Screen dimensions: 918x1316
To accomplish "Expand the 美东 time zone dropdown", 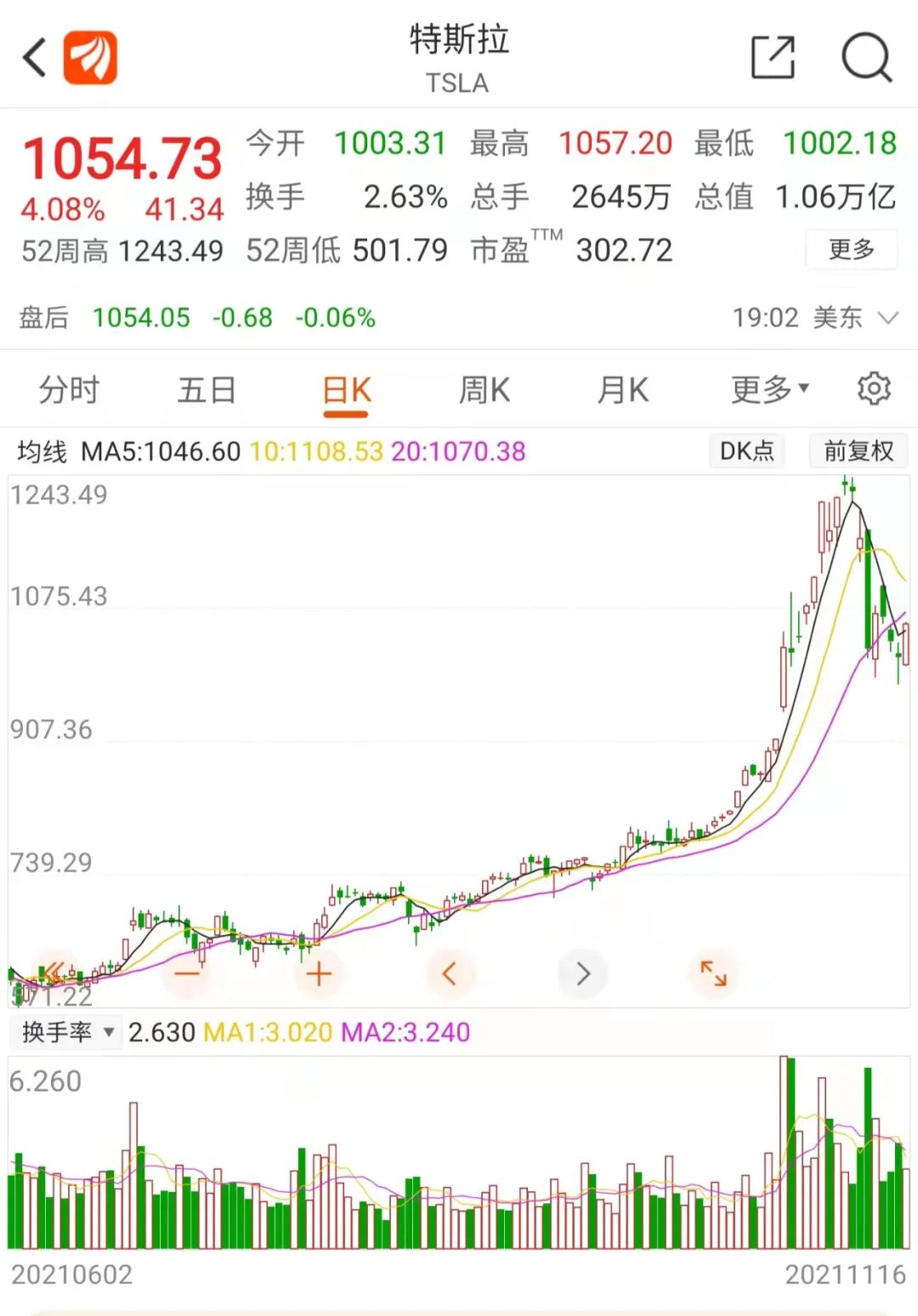I will (887, 318).
